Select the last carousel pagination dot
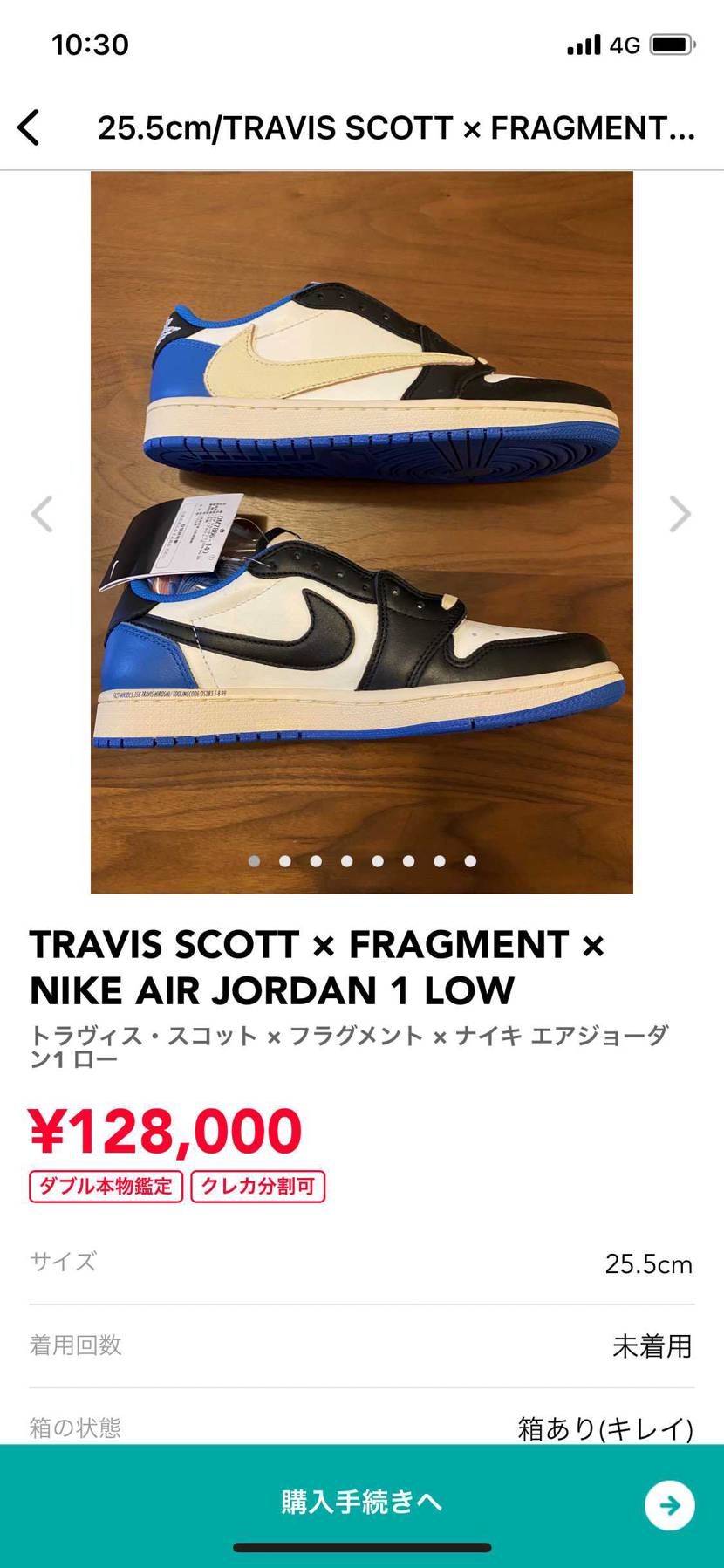 click(469, 861)
